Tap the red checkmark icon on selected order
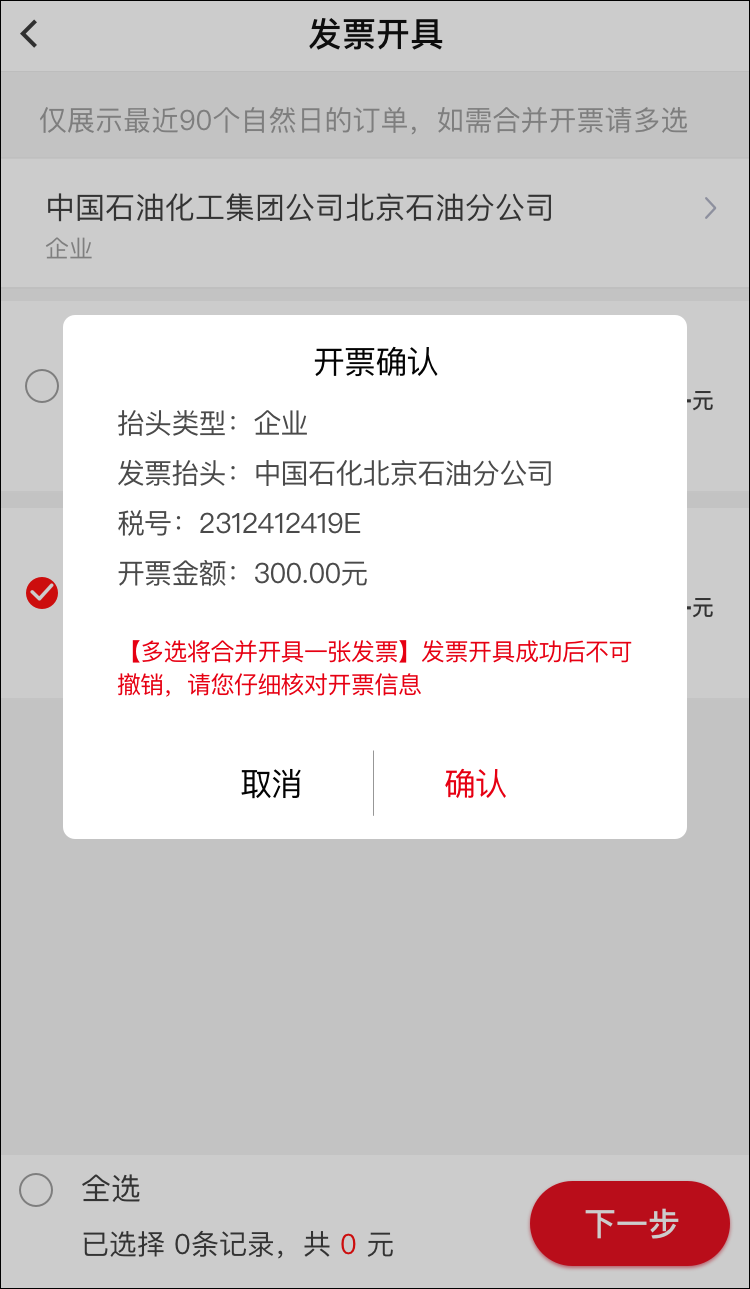The width and height of the screenshot is (750, 1289). (x=40, y=594)
